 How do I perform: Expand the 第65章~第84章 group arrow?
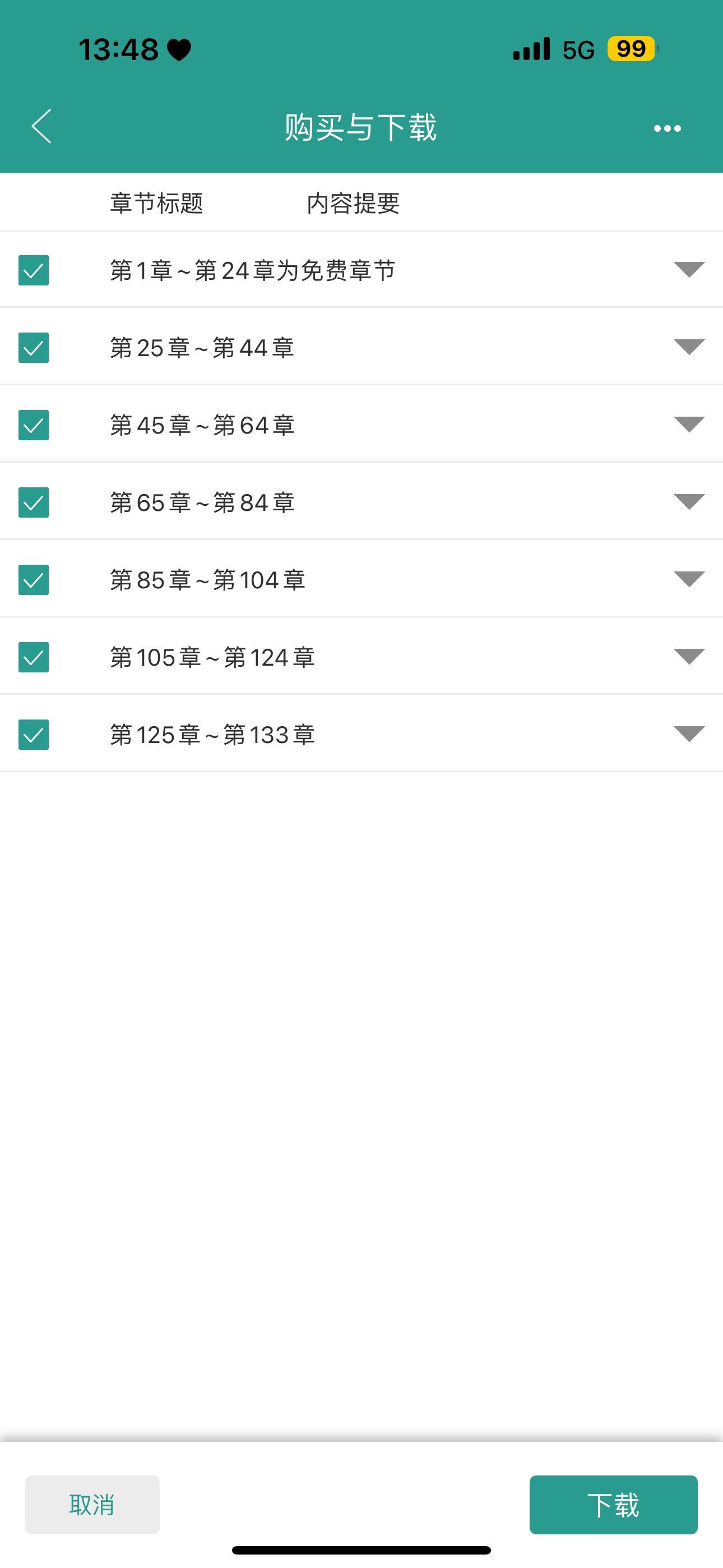[x=689, y=501]
